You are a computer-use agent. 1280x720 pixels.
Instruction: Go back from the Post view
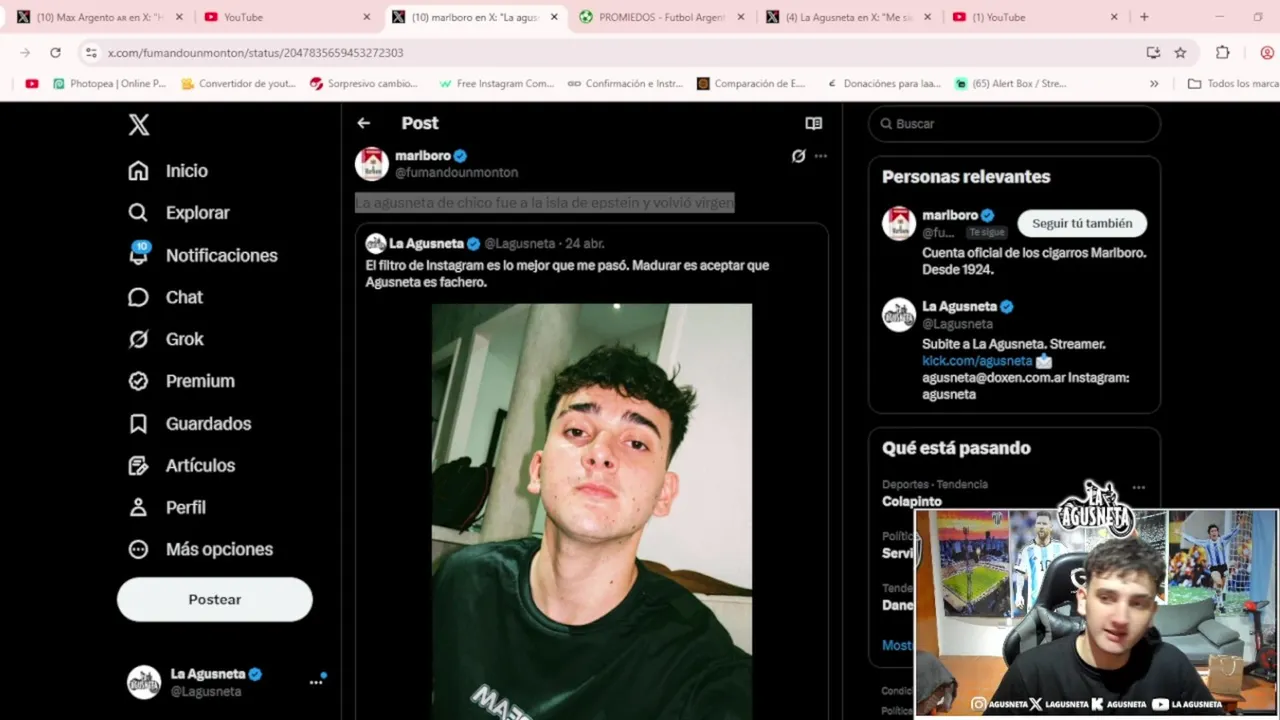point(364,123)
